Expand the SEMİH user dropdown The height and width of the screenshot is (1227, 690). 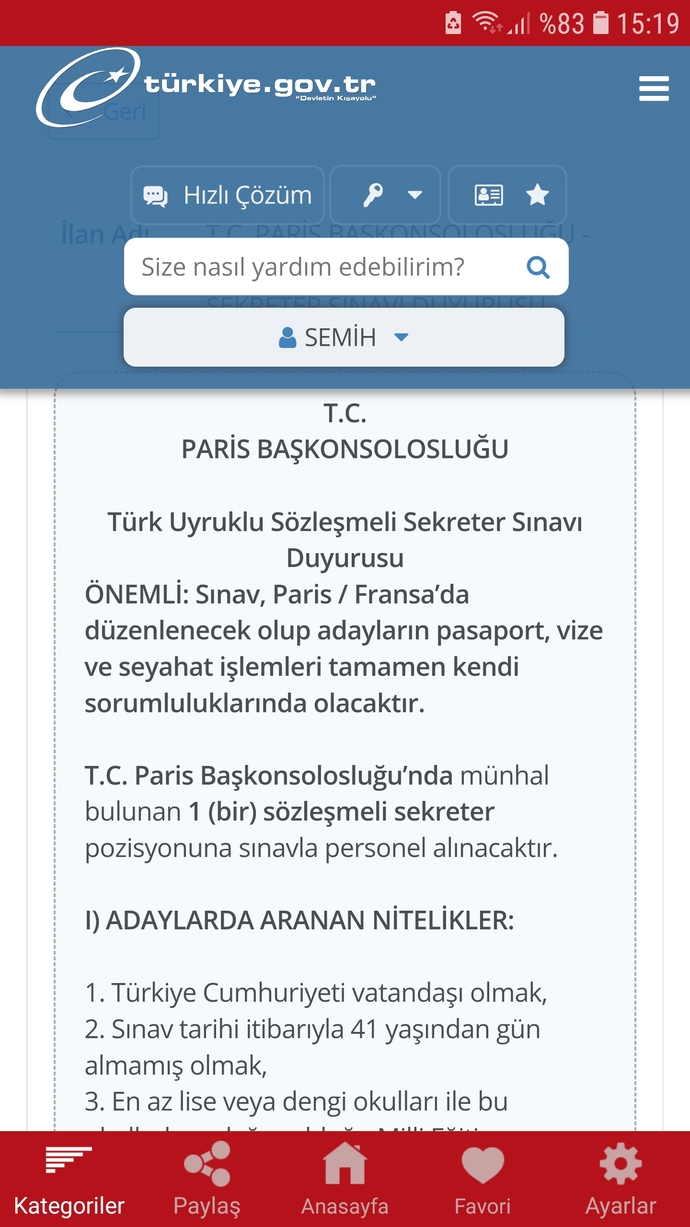click(x=344, y=337)
